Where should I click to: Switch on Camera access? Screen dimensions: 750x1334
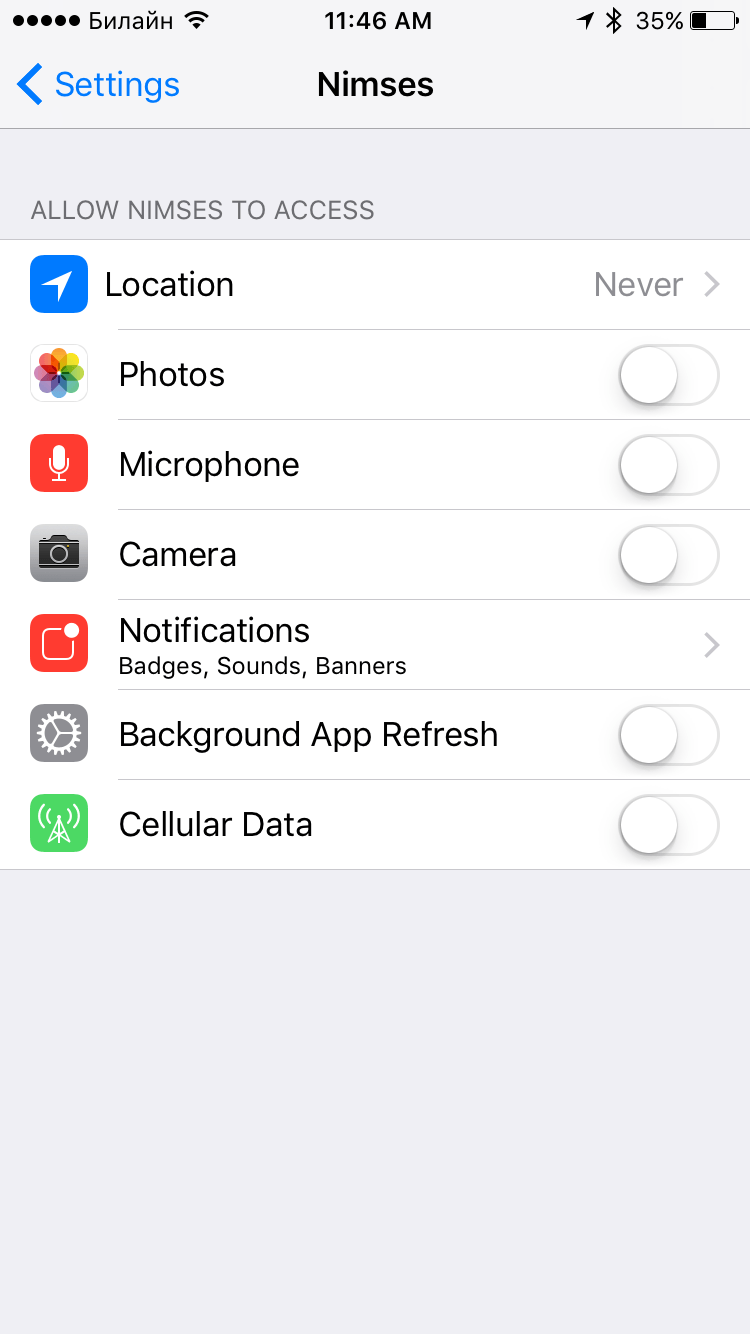[x=669, y=555]
